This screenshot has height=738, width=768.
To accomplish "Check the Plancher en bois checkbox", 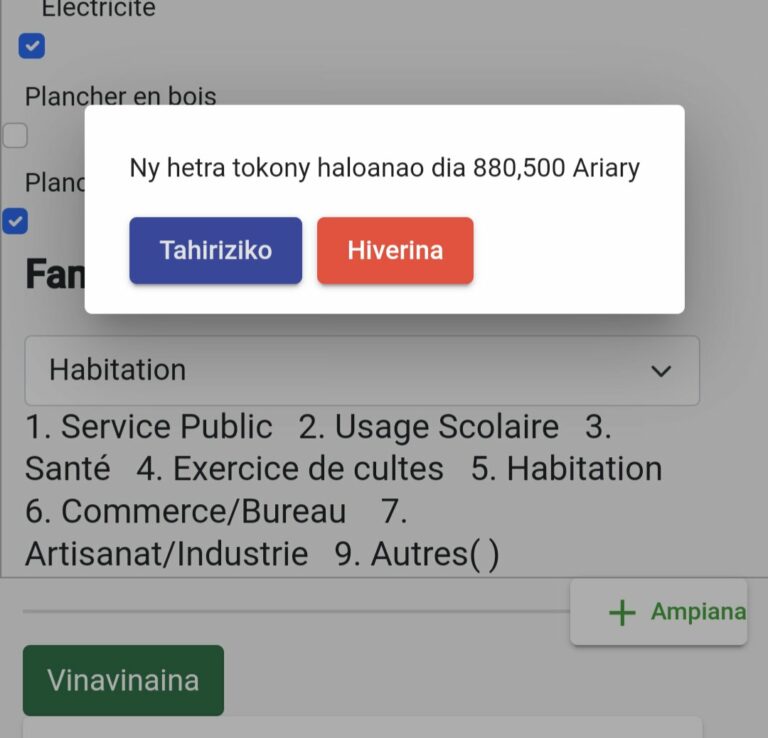I will coord(15,135).
